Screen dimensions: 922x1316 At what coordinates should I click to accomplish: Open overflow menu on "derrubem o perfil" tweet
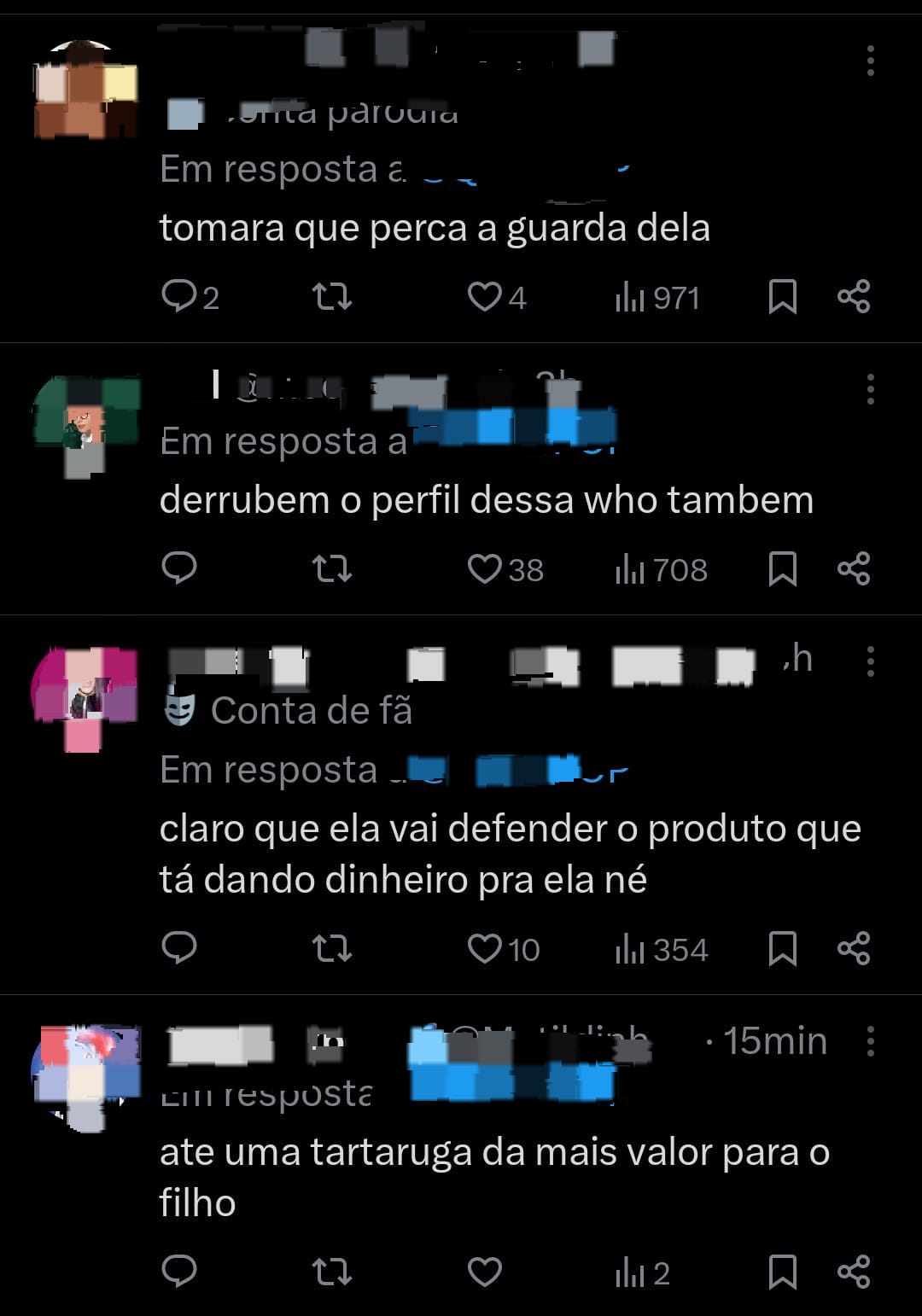tap(871, 389)
